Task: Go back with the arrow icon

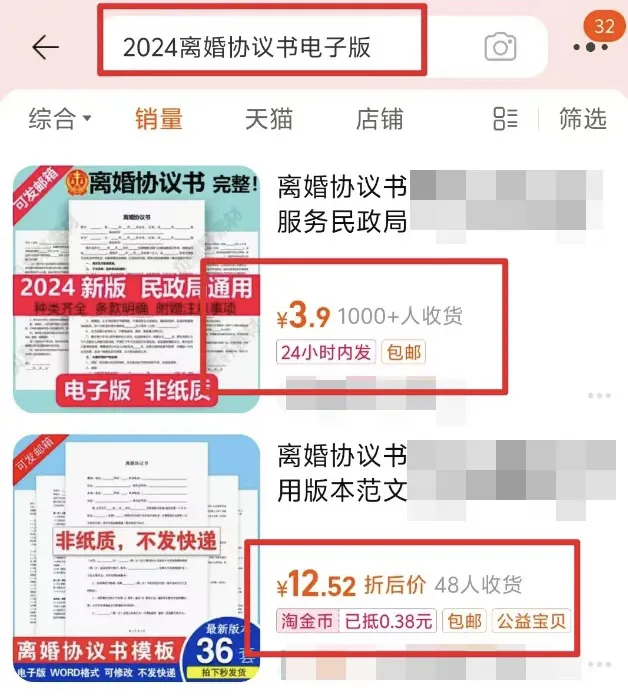Action: [x=45, y=47]
